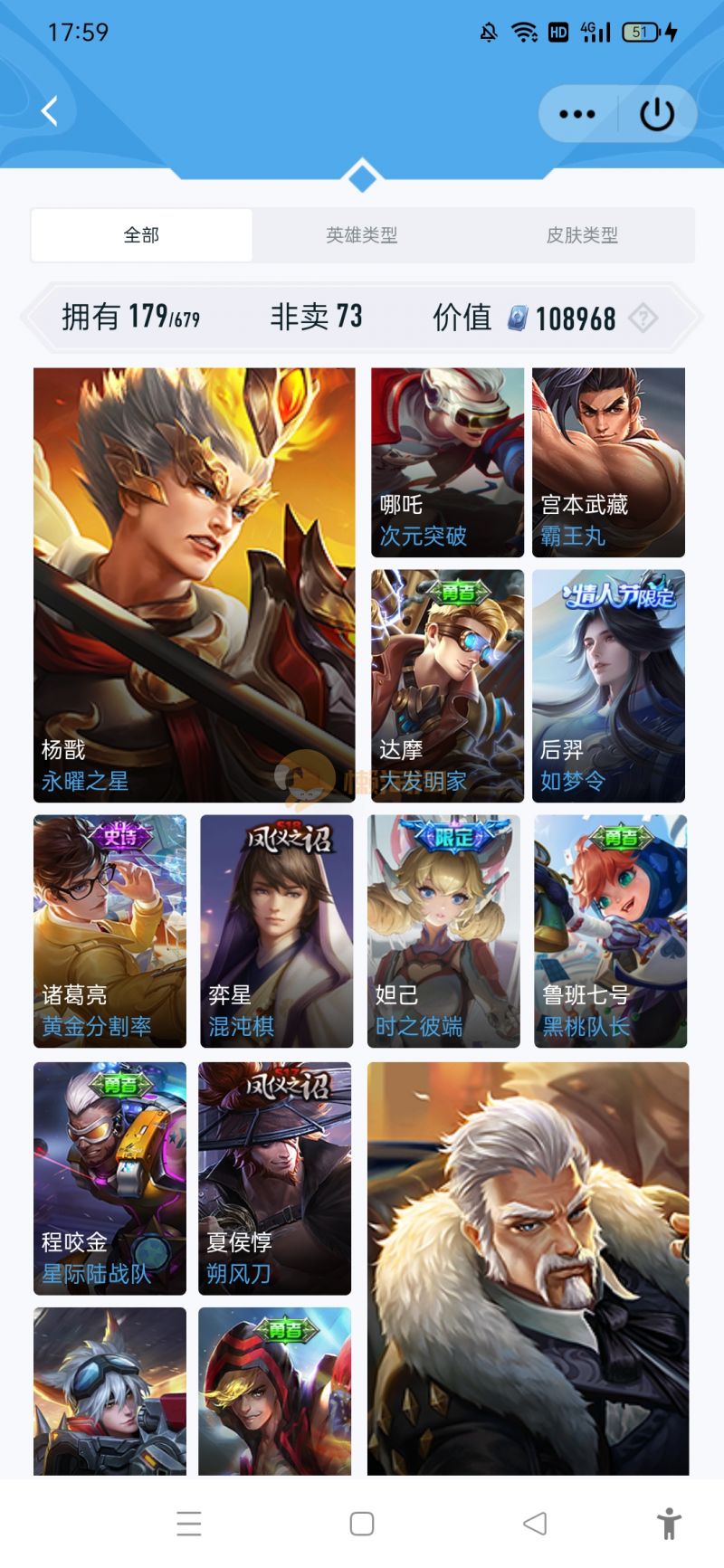Image resolution: width=724 pixels, height=1568 pixels.
Task: Open the three-dot more menu
Action: coord(576,114)
